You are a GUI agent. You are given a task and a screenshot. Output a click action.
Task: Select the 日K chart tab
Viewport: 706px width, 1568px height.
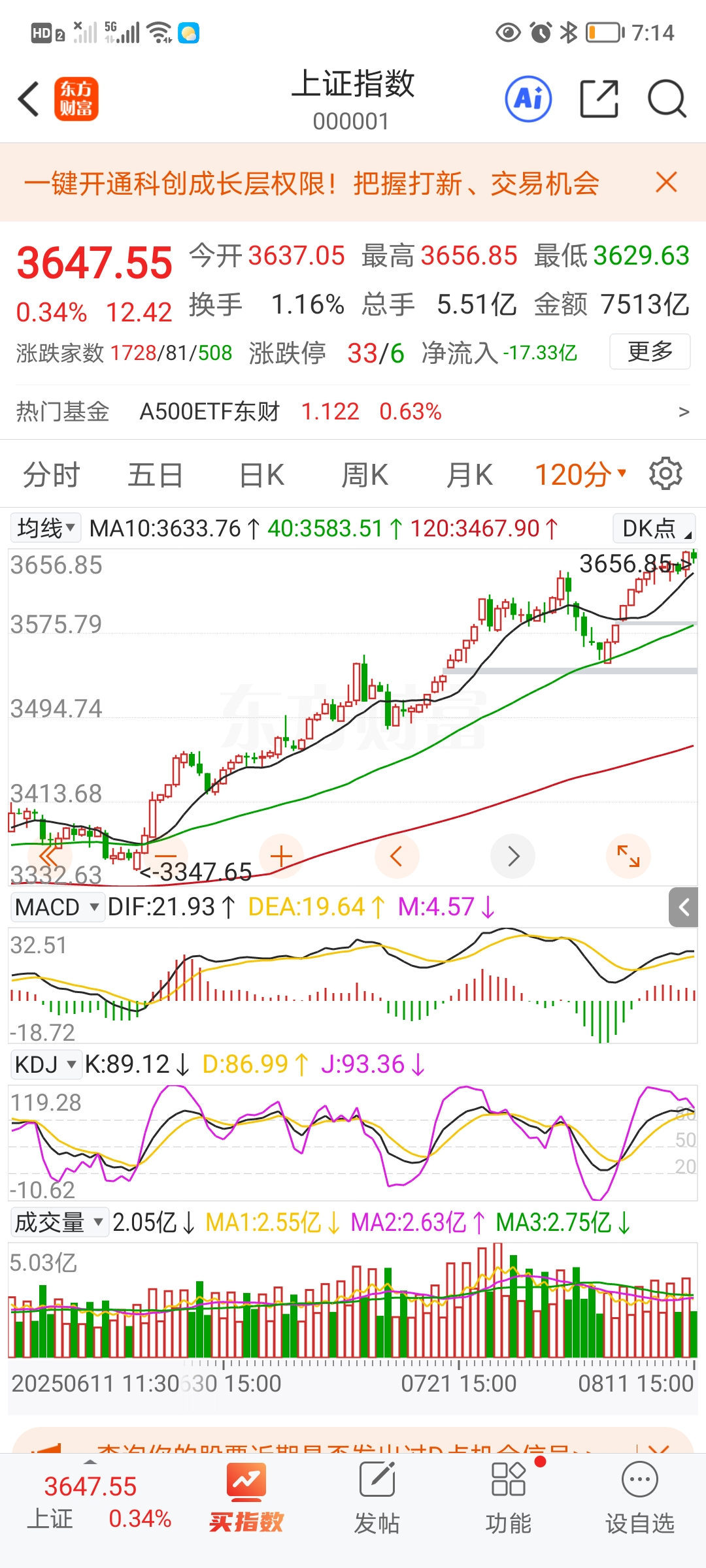click(x=261, y=475)
